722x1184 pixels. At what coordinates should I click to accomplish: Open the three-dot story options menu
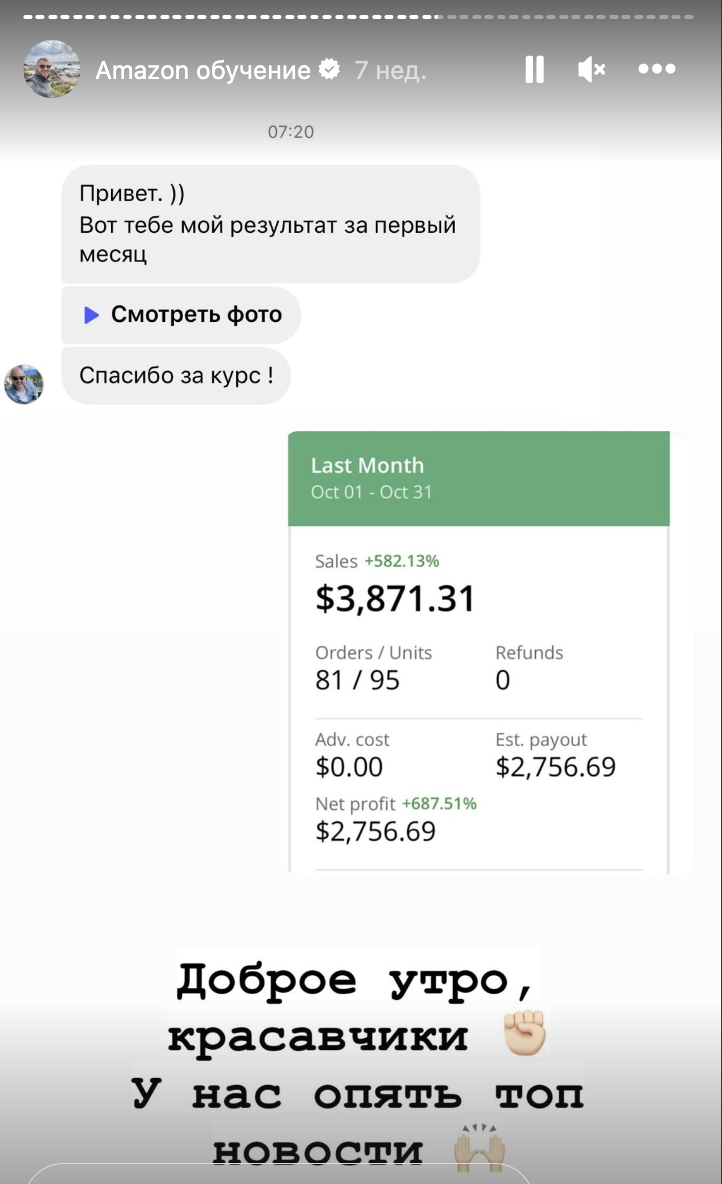pyautogui.click(x=657, y=69)
